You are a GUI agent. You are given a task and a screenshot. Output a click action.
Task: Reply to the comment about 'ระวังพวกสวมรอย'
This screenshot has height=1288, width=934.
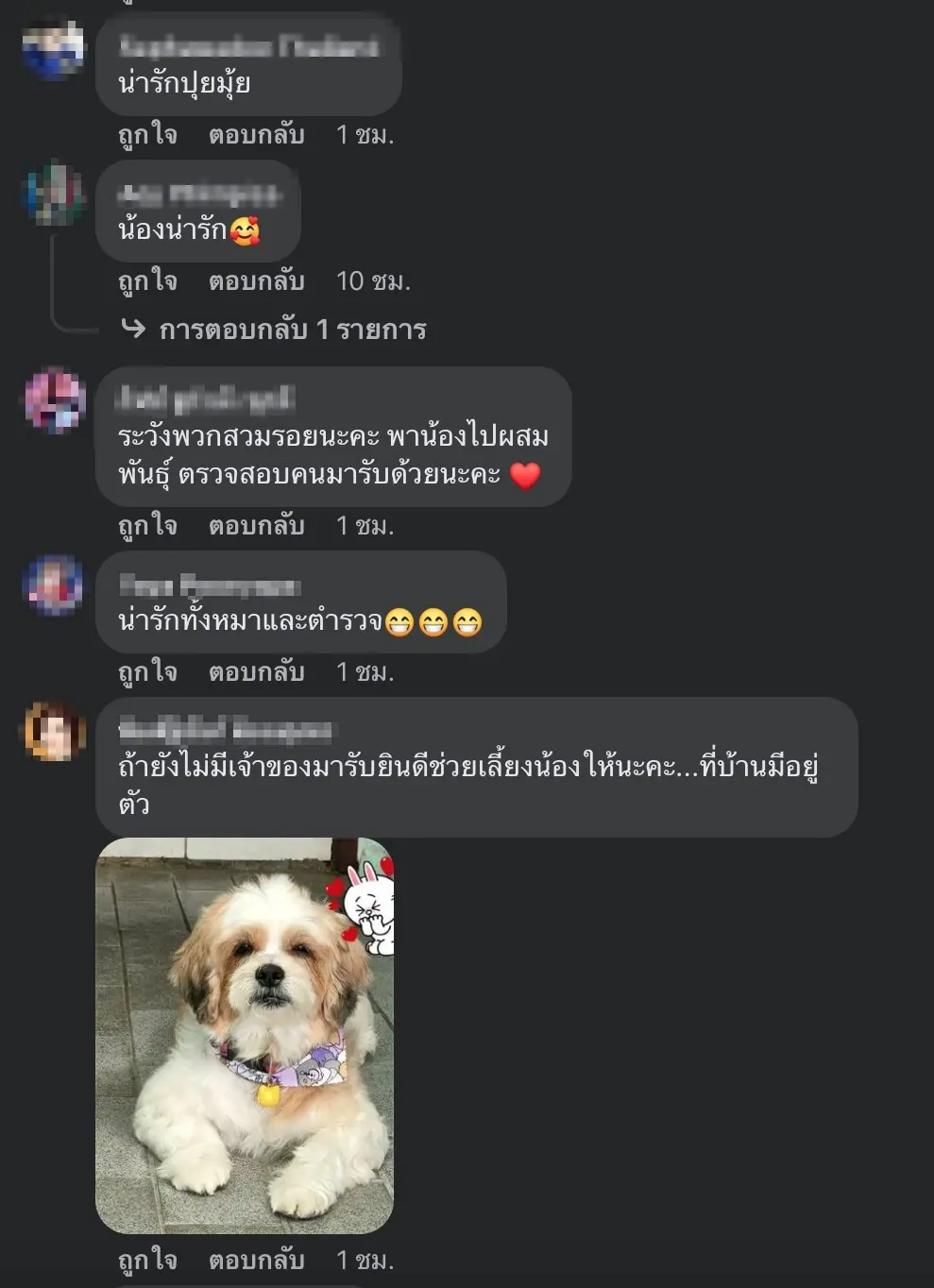click(x=256, y=525)
